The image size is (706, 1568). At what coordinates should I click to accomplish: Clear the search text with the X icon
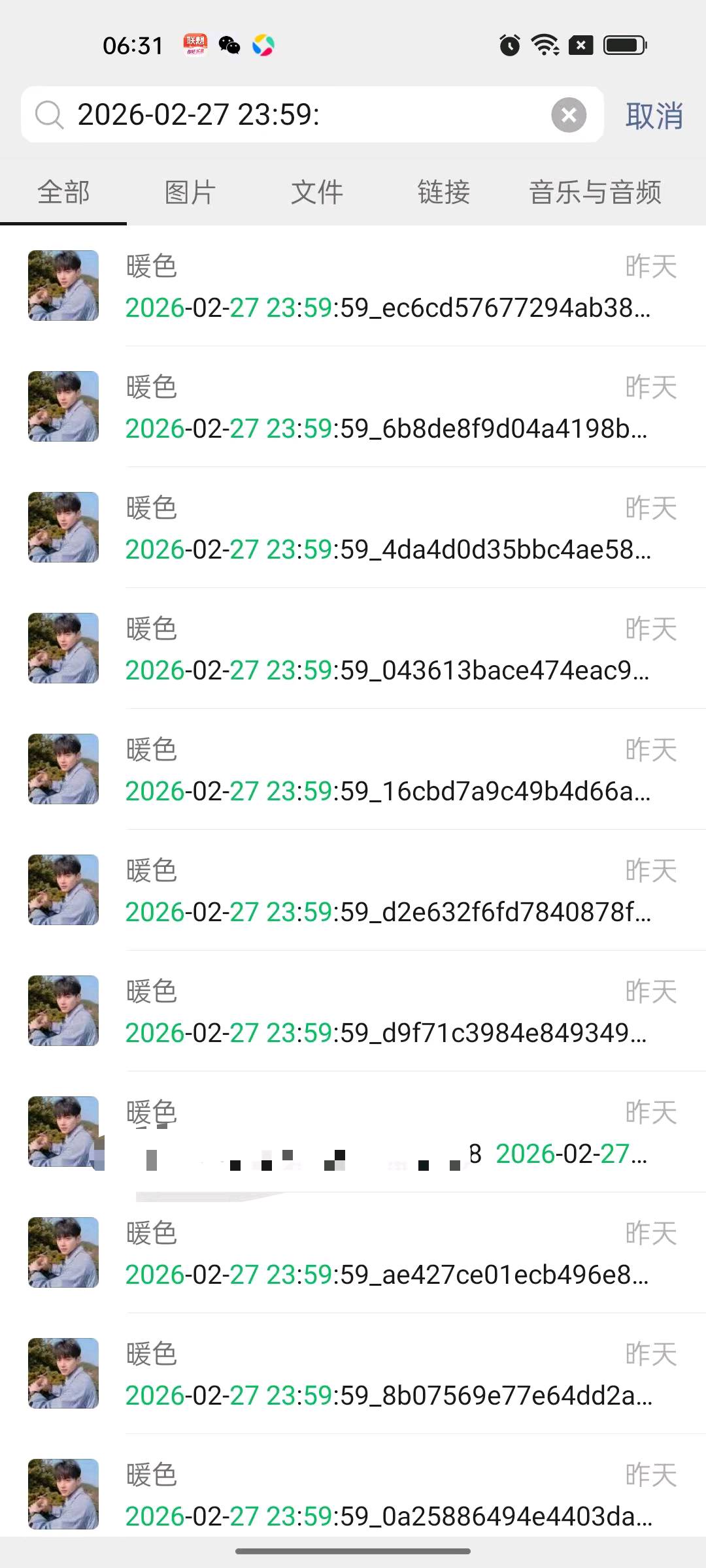click(568, 114)
